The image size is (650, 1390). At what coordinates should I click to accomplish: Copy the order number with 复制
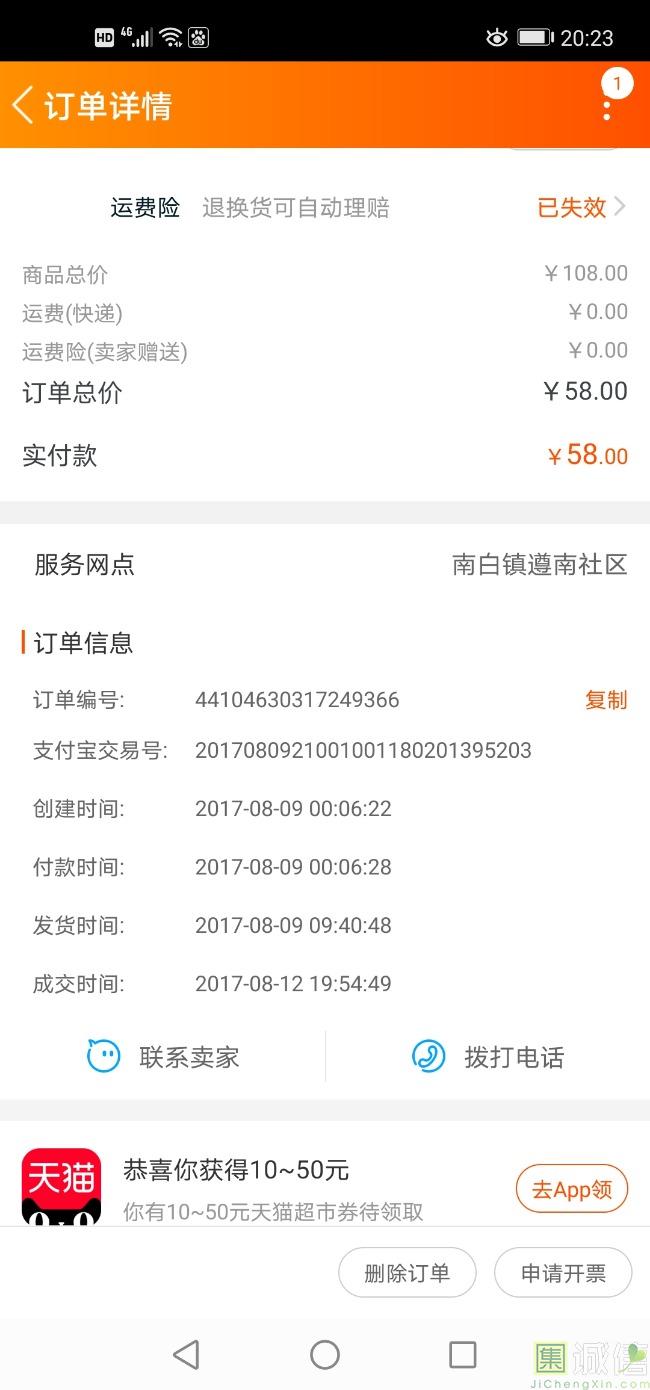coord(606,700)
